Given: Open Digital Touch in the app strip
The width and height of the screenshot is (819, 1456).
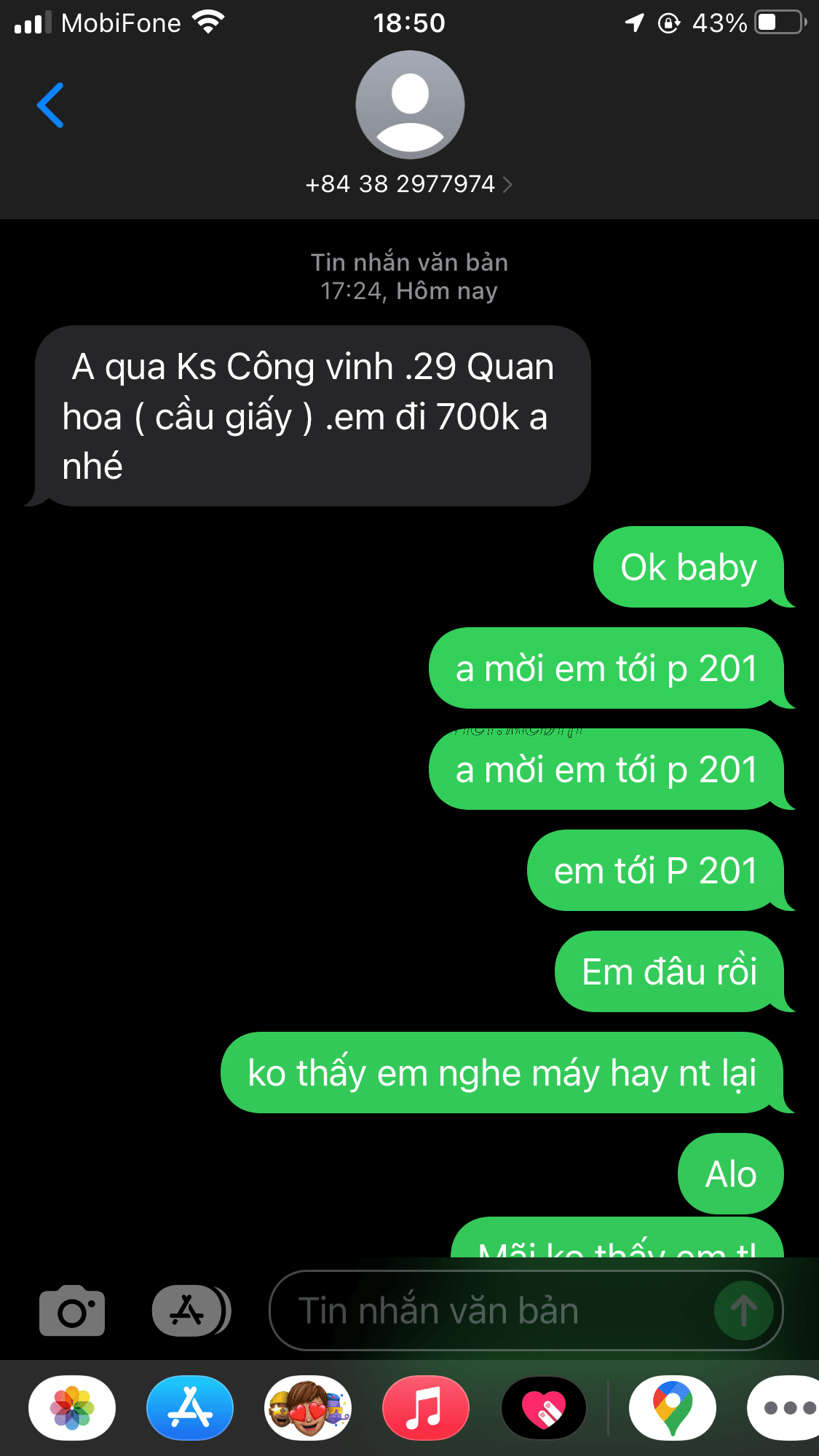Looking at the screenshot, I should point(544,1408).
